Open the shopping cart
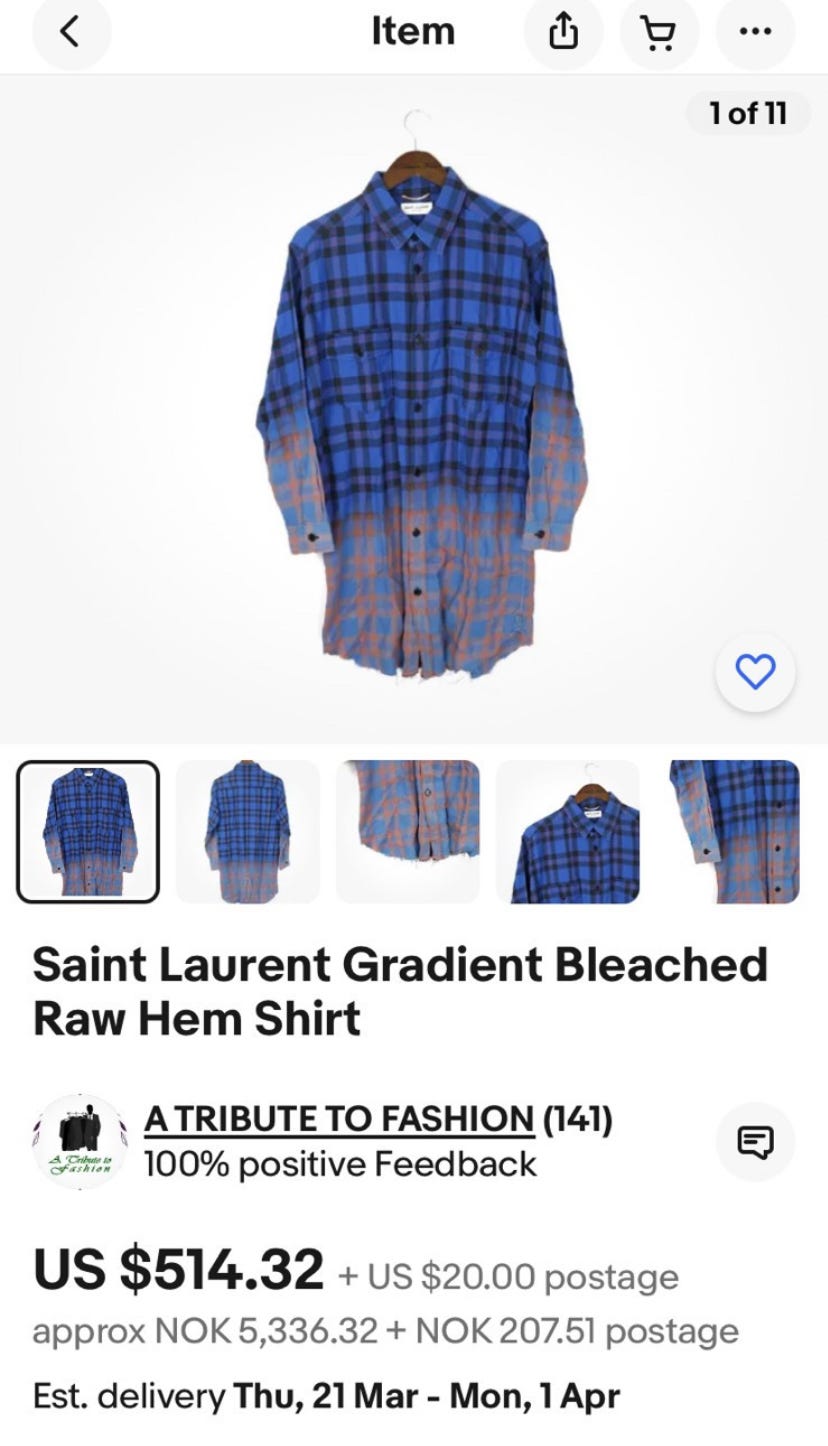 coord(658,33)
